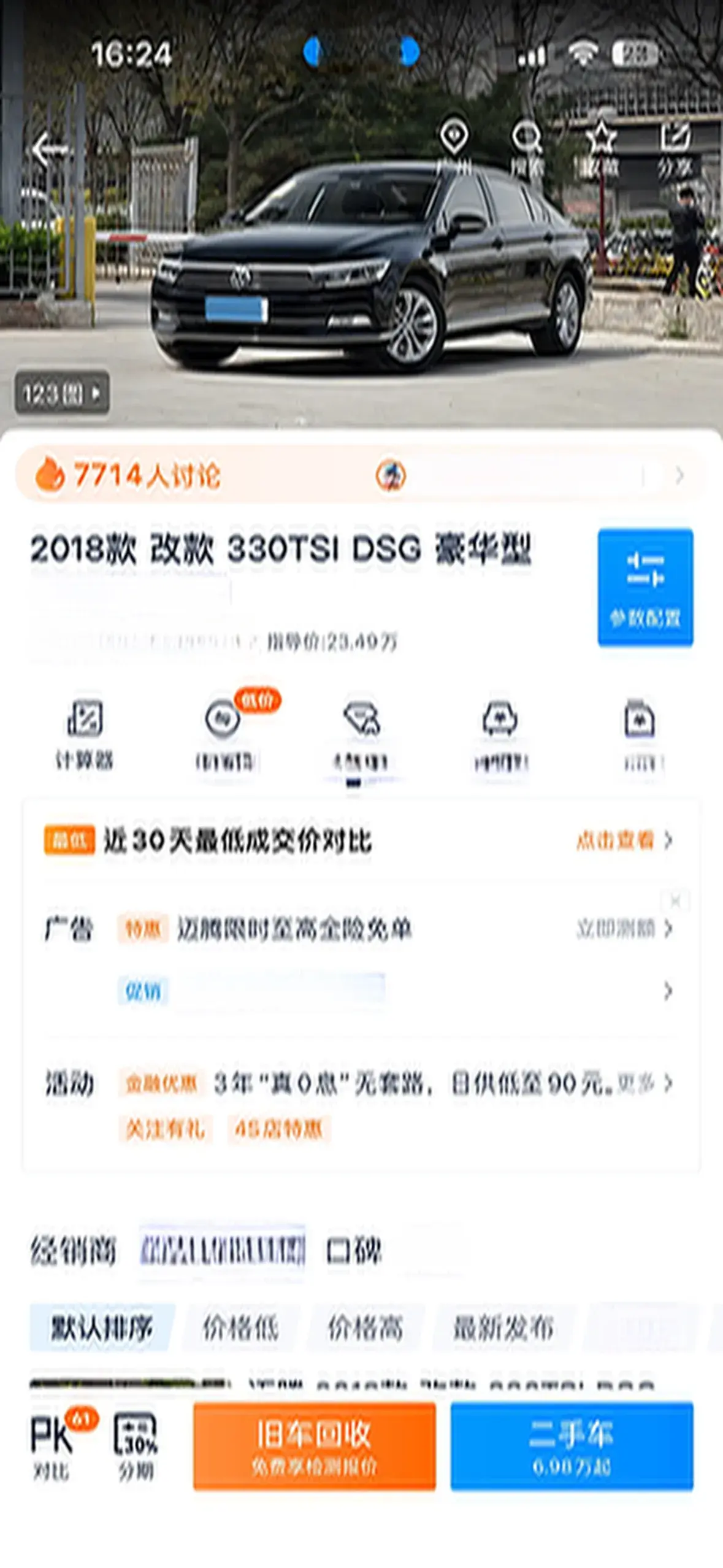View the 123-photo gallery
The height and width of the screenshot is (1568, 723).
[62, 393]
